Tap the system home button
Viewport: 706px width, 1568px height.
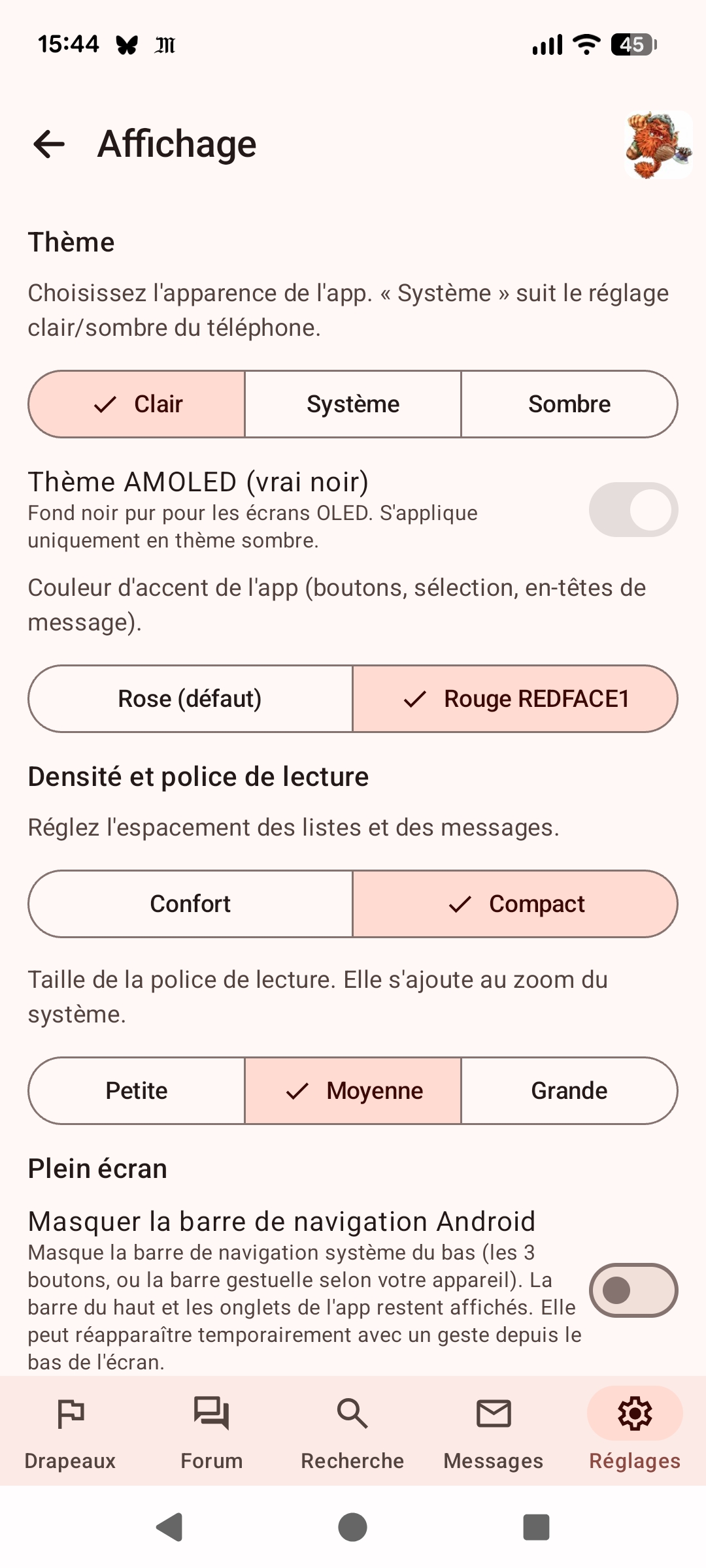[x=352, y=1527]
